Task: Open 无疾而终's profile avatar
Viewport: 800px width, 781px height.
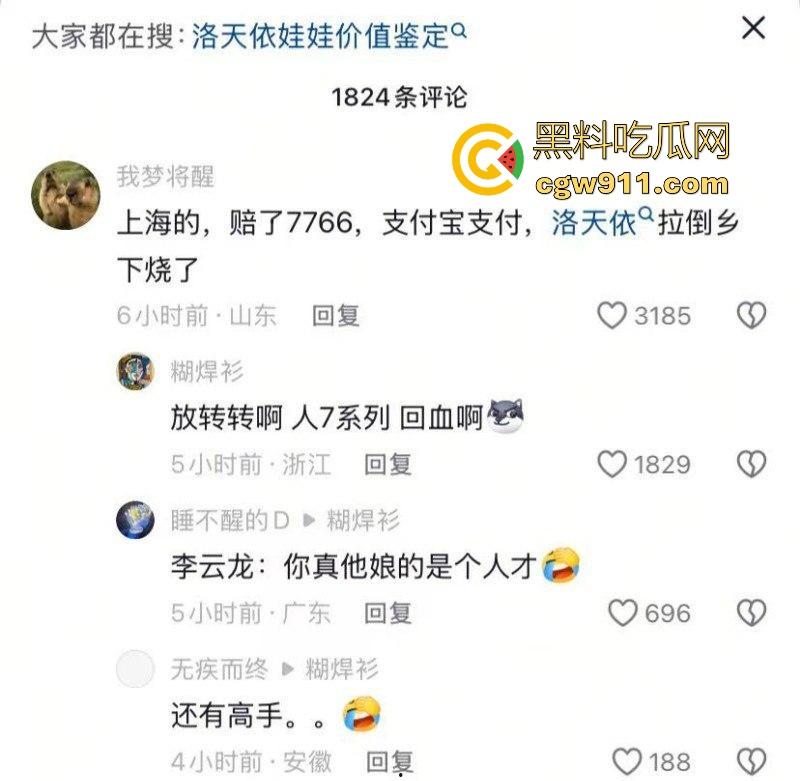Action: [135, 667]
